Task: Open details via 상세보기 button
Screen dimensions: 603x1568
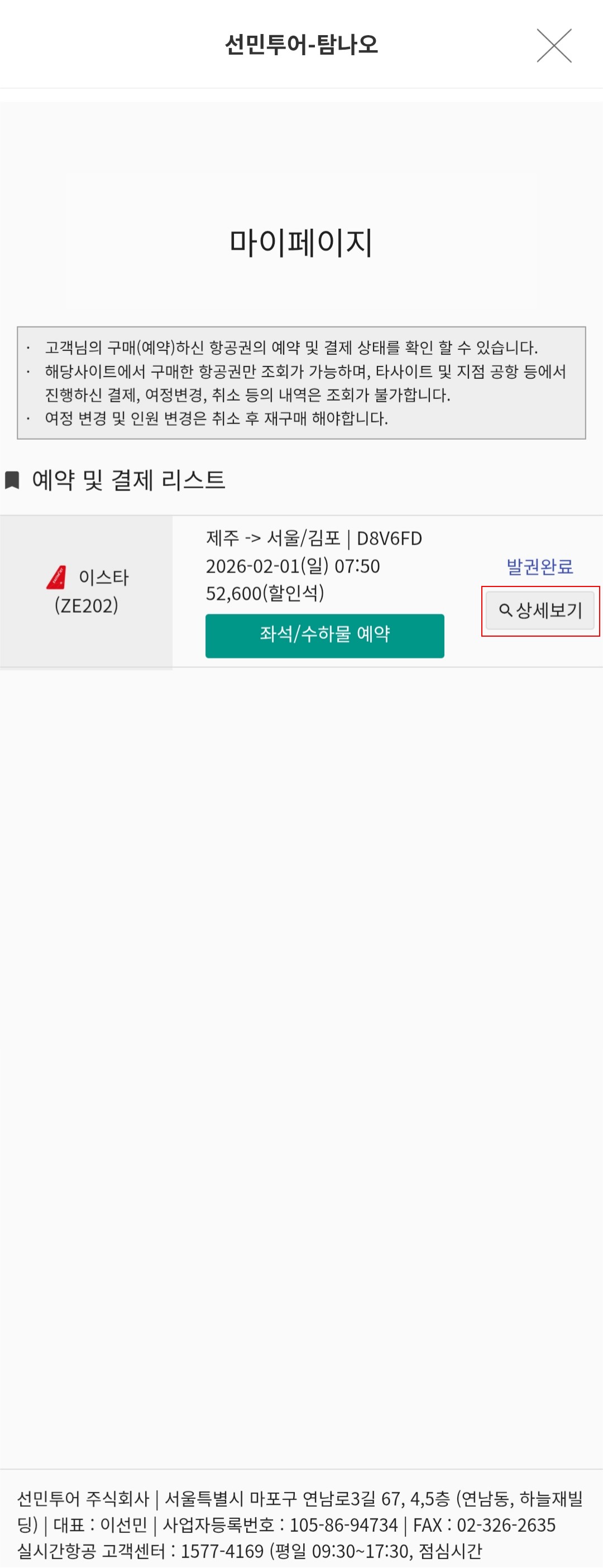Action: click(x=540, y=610)
